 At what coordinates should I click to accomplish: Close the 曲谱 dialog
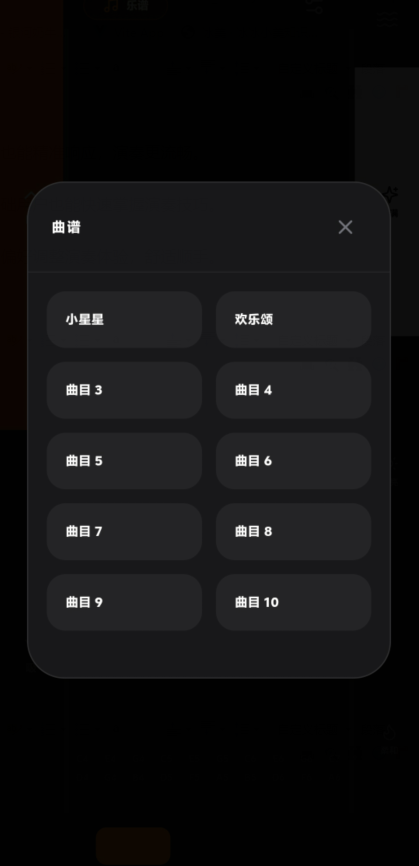pos(346,227)
